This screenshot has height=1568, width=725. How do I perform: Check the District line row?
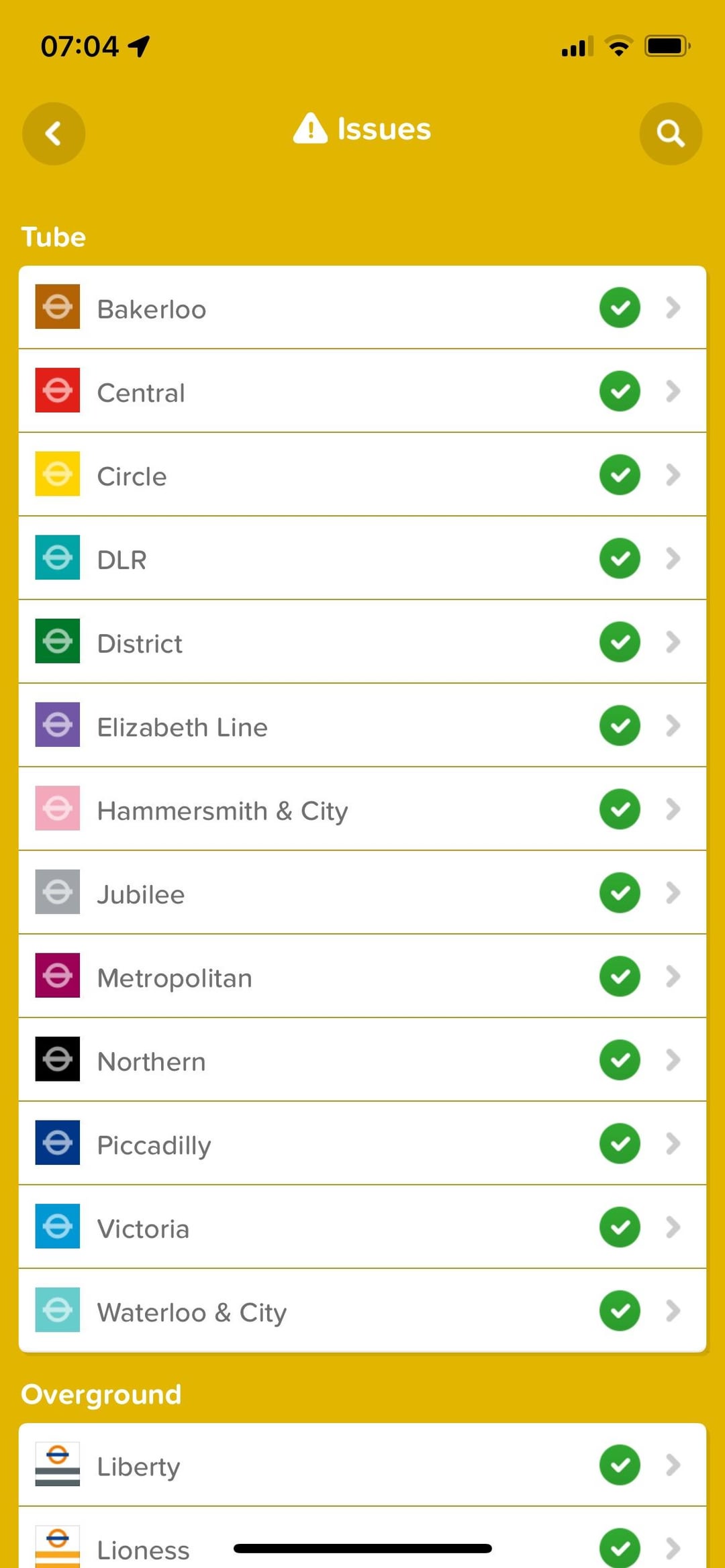pyautogui.click(x=362, y=642)
